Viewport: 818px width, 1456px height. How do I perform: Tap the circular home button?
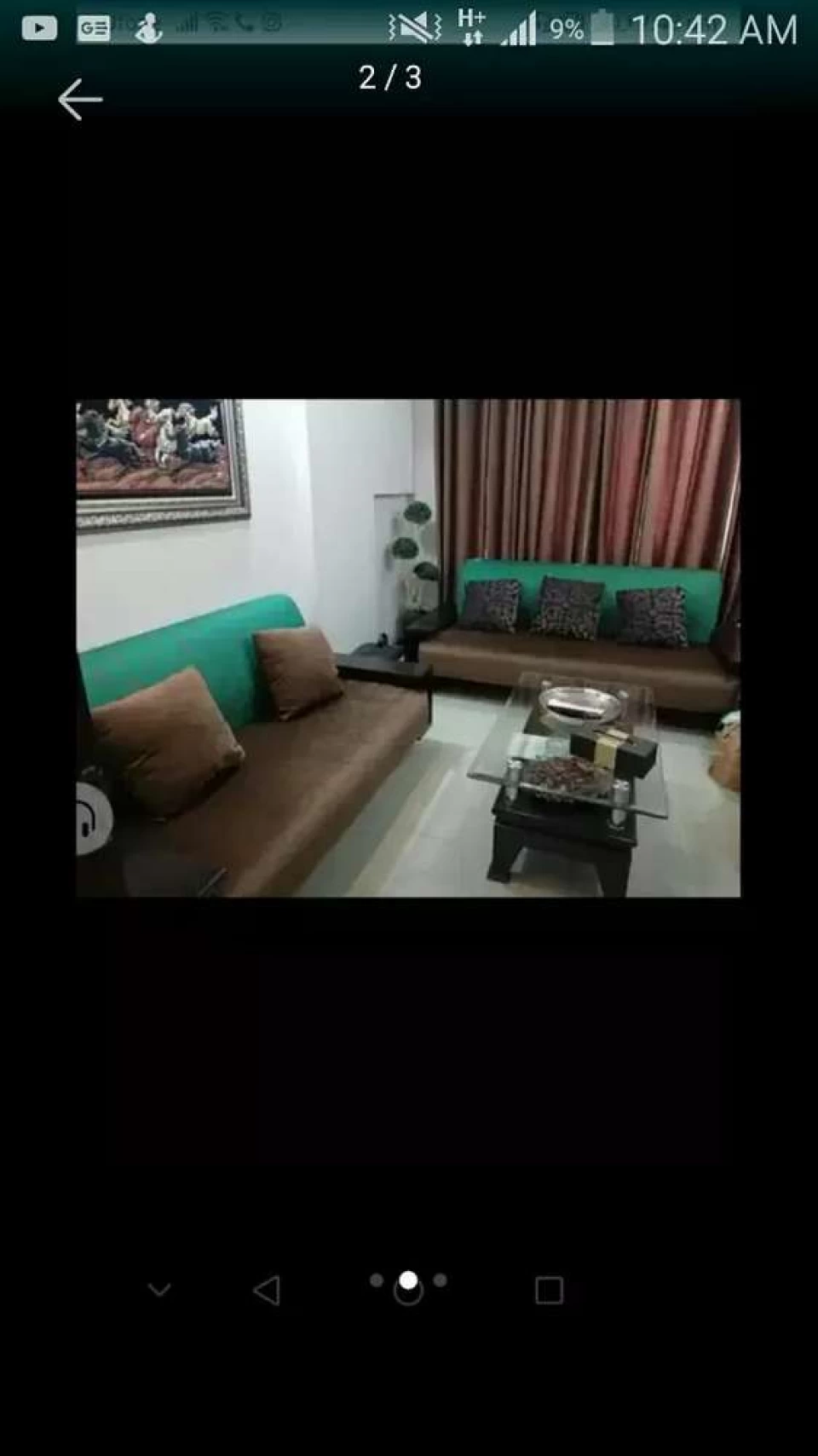(408, 1292)
